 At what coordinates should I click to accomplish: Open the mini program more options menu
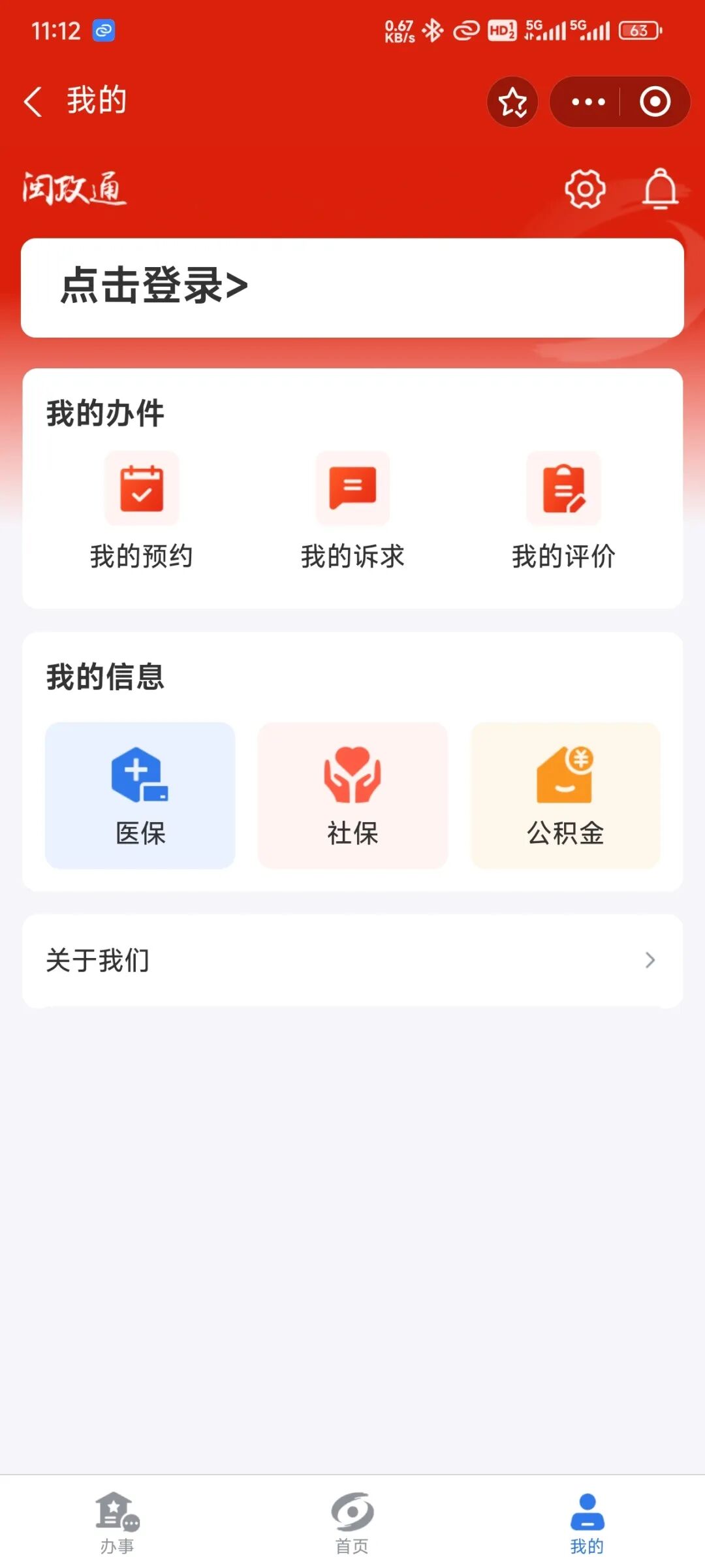coord(586,101)
